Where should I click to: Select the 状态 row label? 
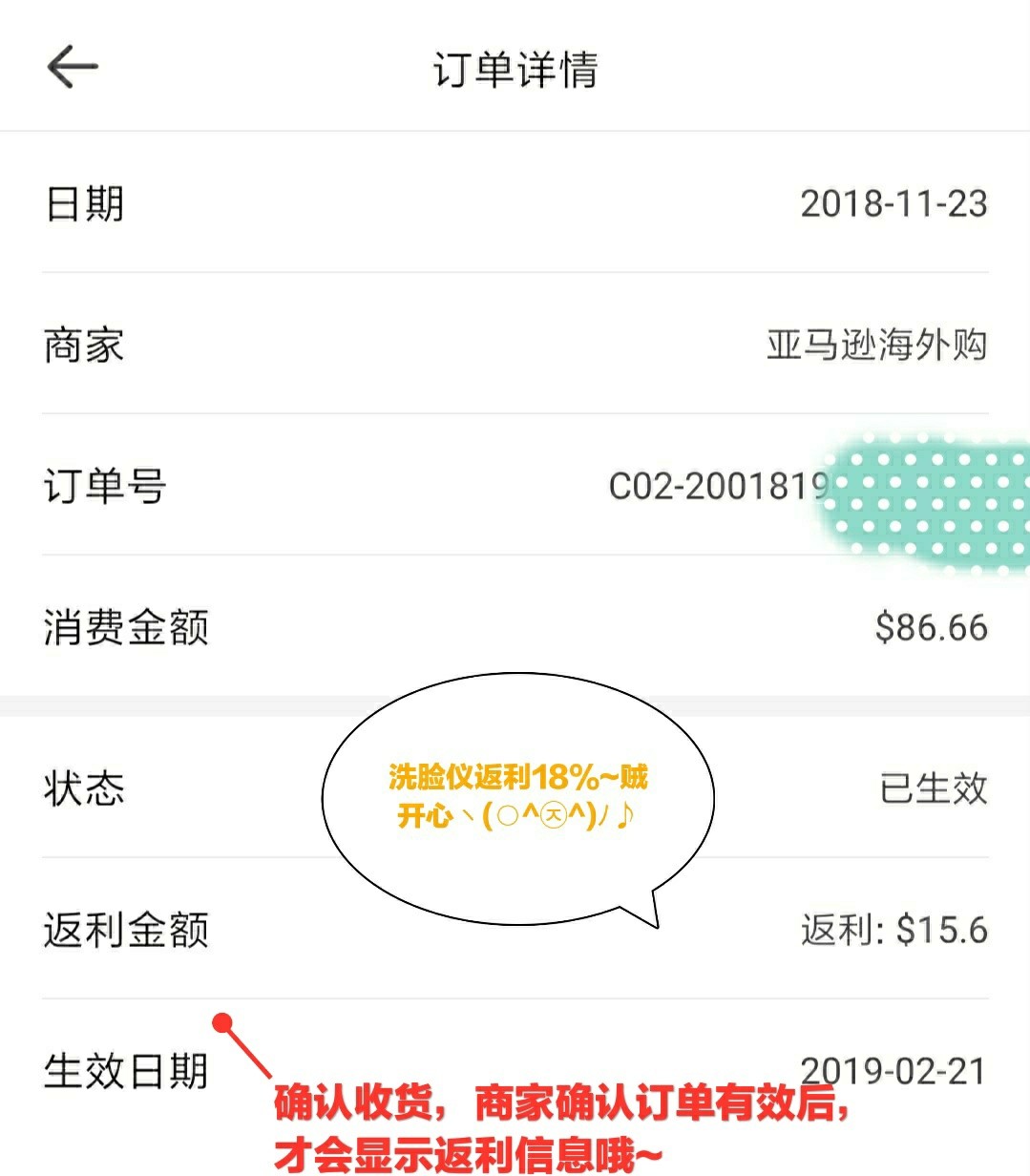pos(83,789)
